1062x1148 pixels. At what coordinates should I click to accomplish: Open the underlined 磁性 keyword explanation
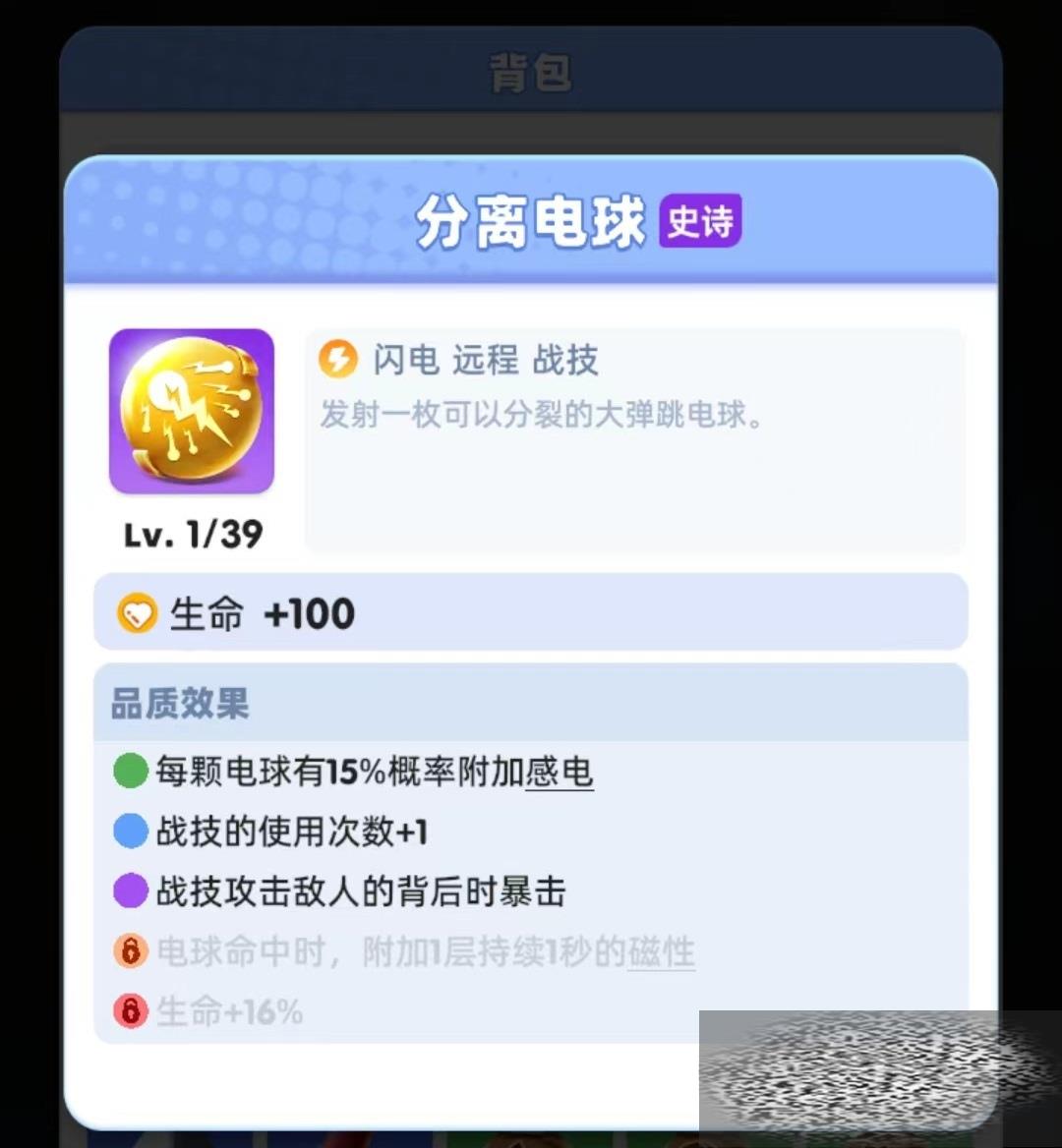click(x=660, y=952)
